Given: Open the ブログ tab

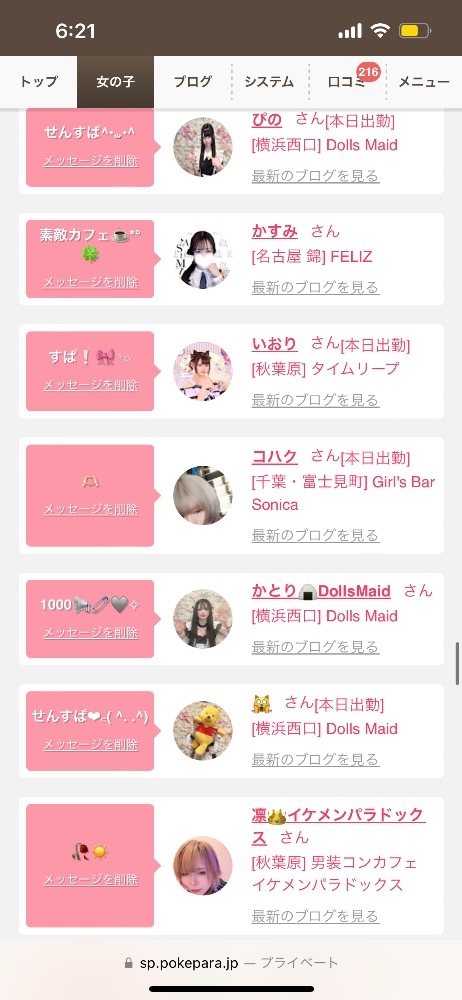Looking at the screenshot, I should pos(193,82).
